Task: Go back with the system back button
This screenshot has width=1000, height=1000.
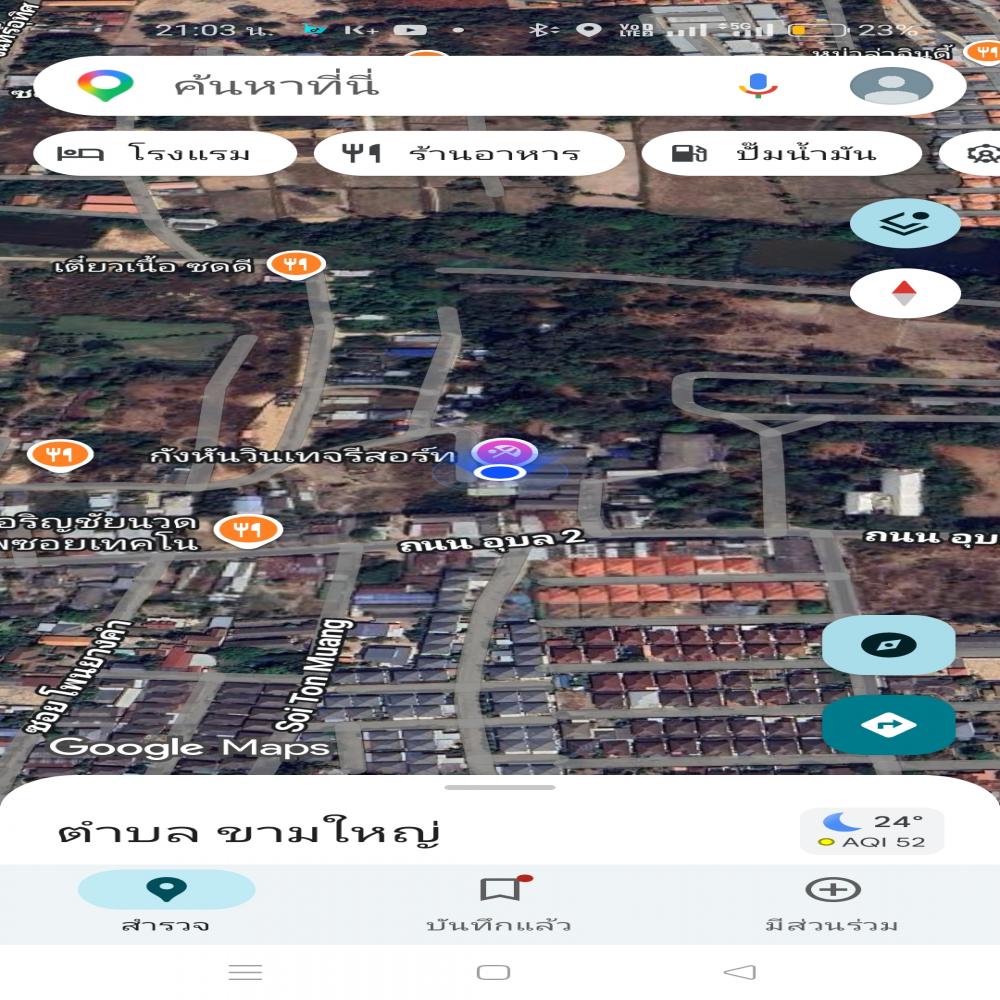Action: click(x=739, y=972)
